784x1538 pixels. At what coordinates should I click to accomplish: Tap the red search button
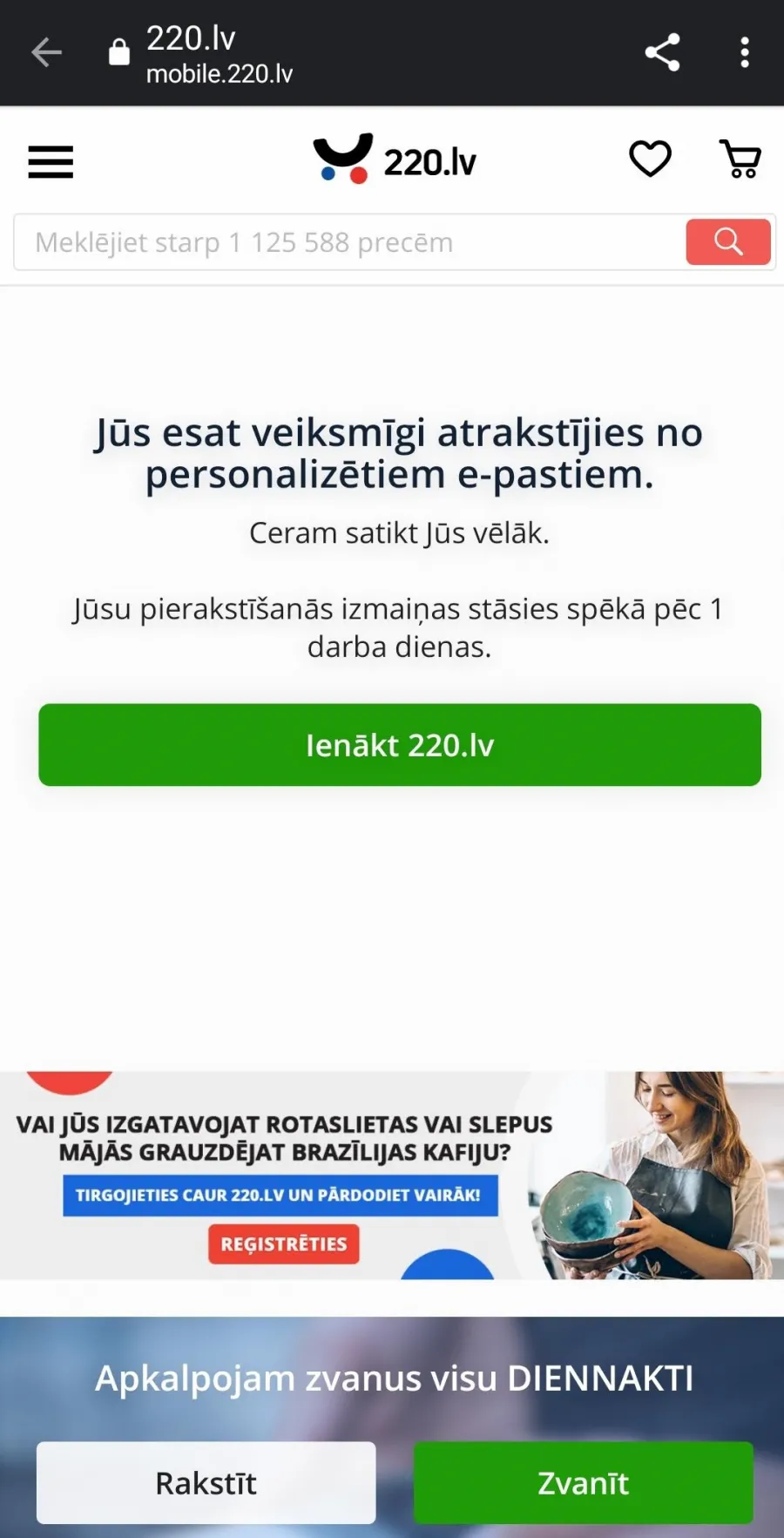coord(728,241)
